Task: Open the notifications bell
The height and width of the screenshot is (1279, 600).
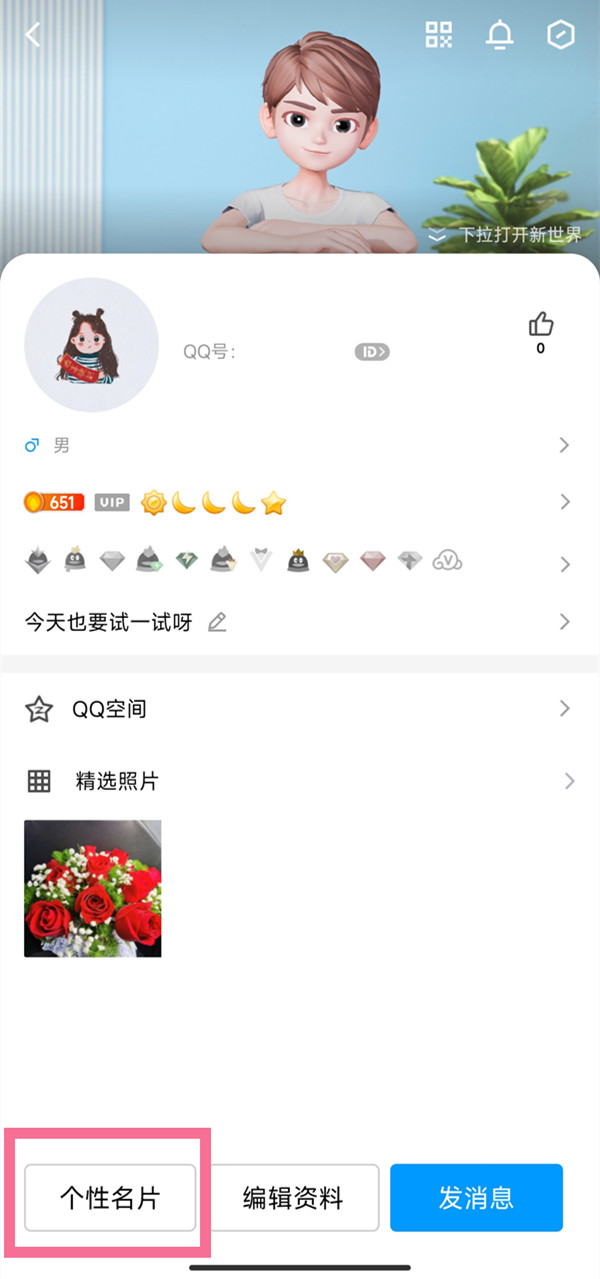Action: [x=499, y=35]
